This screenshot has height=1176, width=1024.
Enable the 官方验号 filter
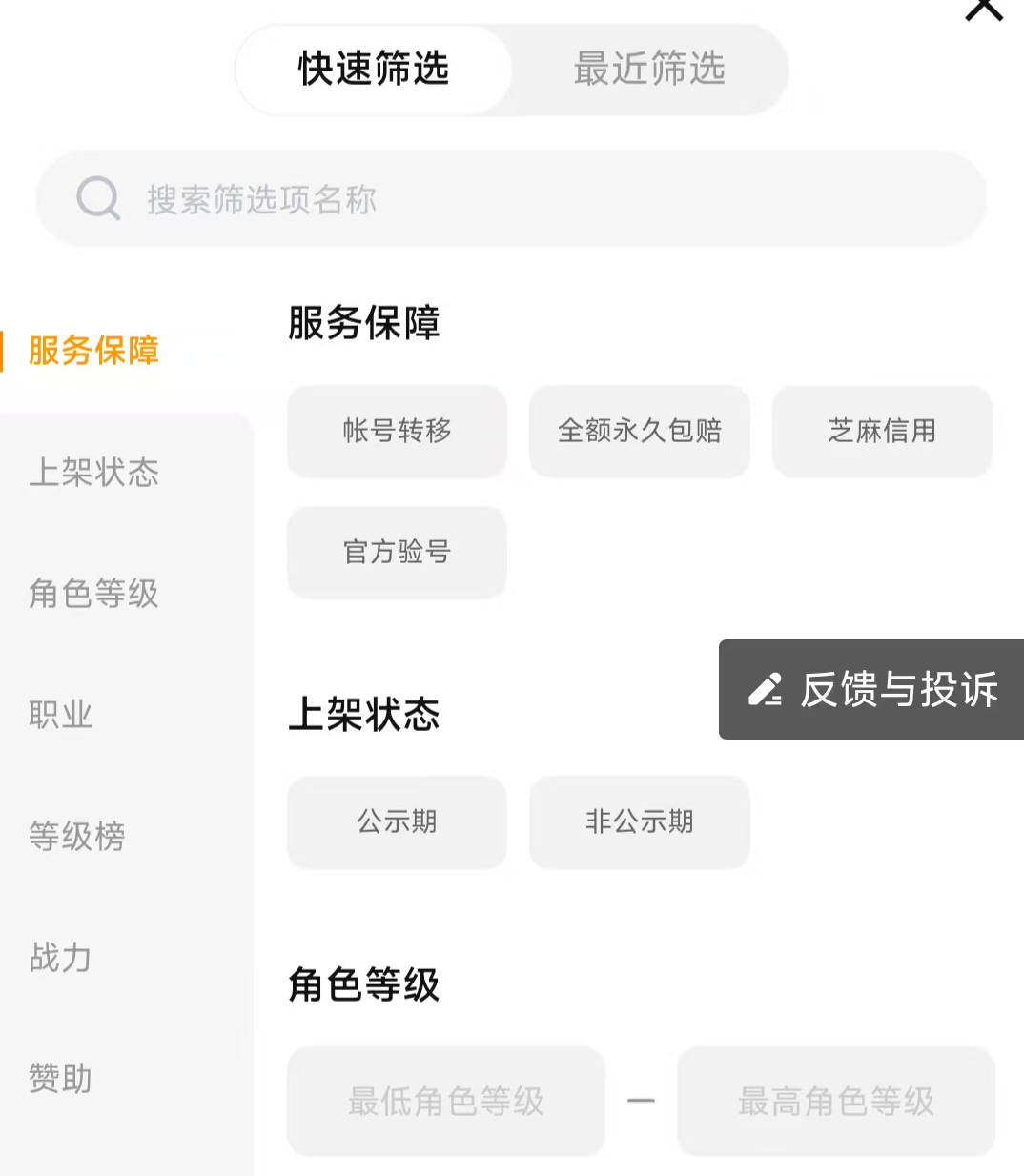point(397,552)
